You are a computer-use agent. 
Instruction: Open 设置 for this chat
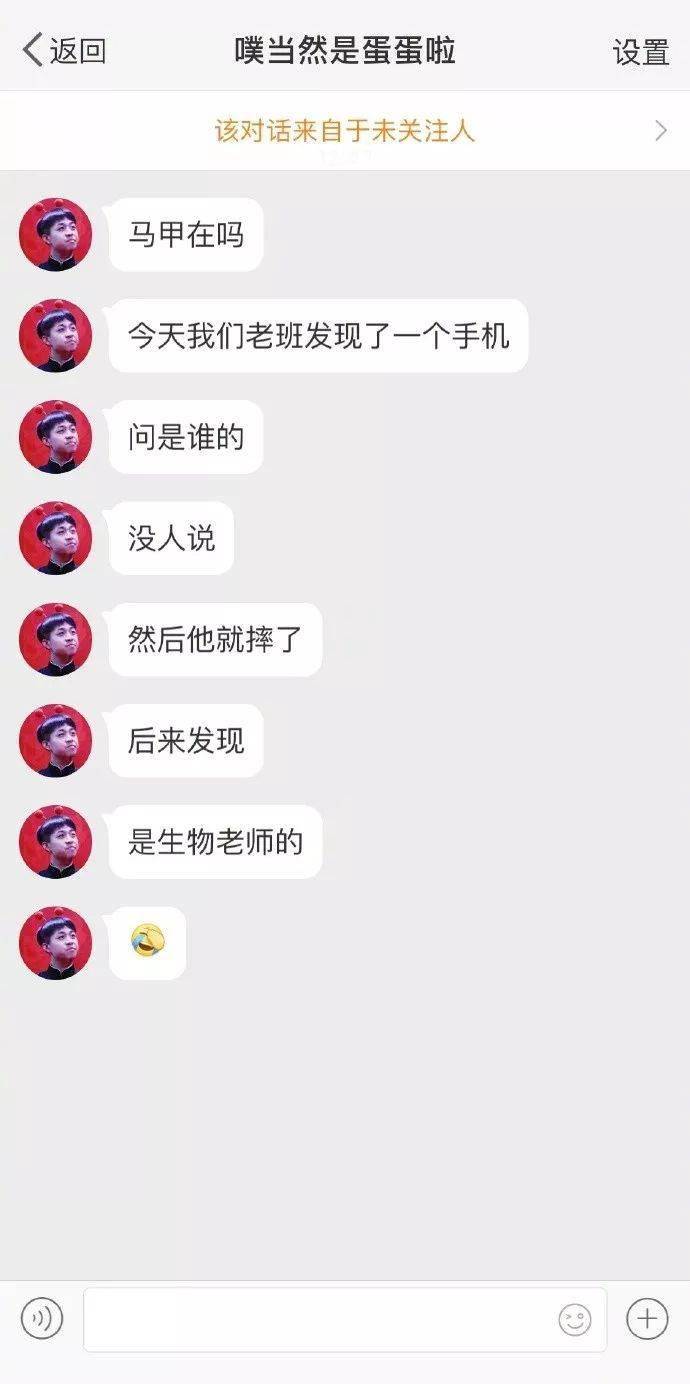tap(641, 52)
